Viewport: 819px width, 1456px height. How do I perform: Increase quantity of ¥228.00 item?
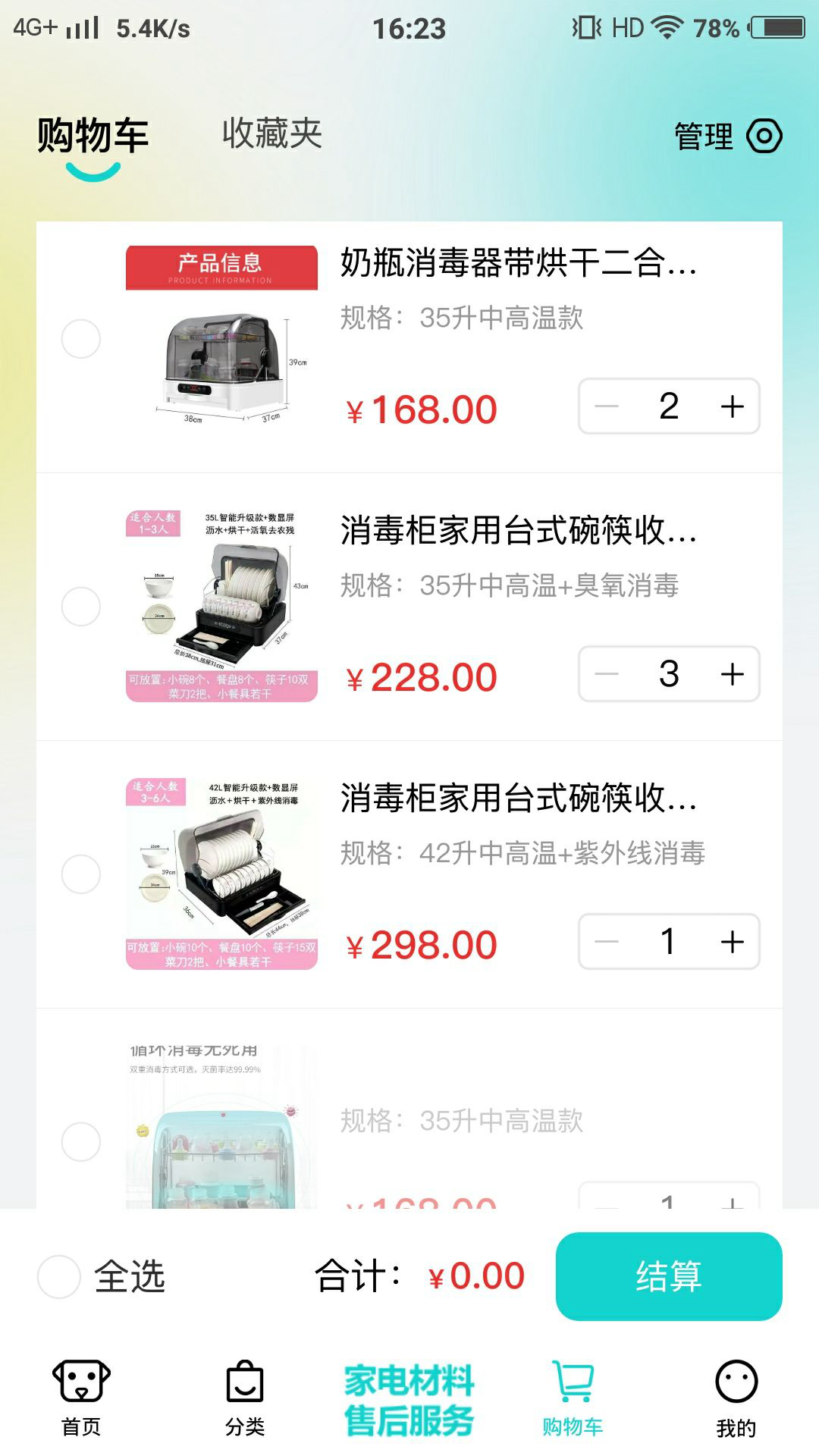(732, 674)
